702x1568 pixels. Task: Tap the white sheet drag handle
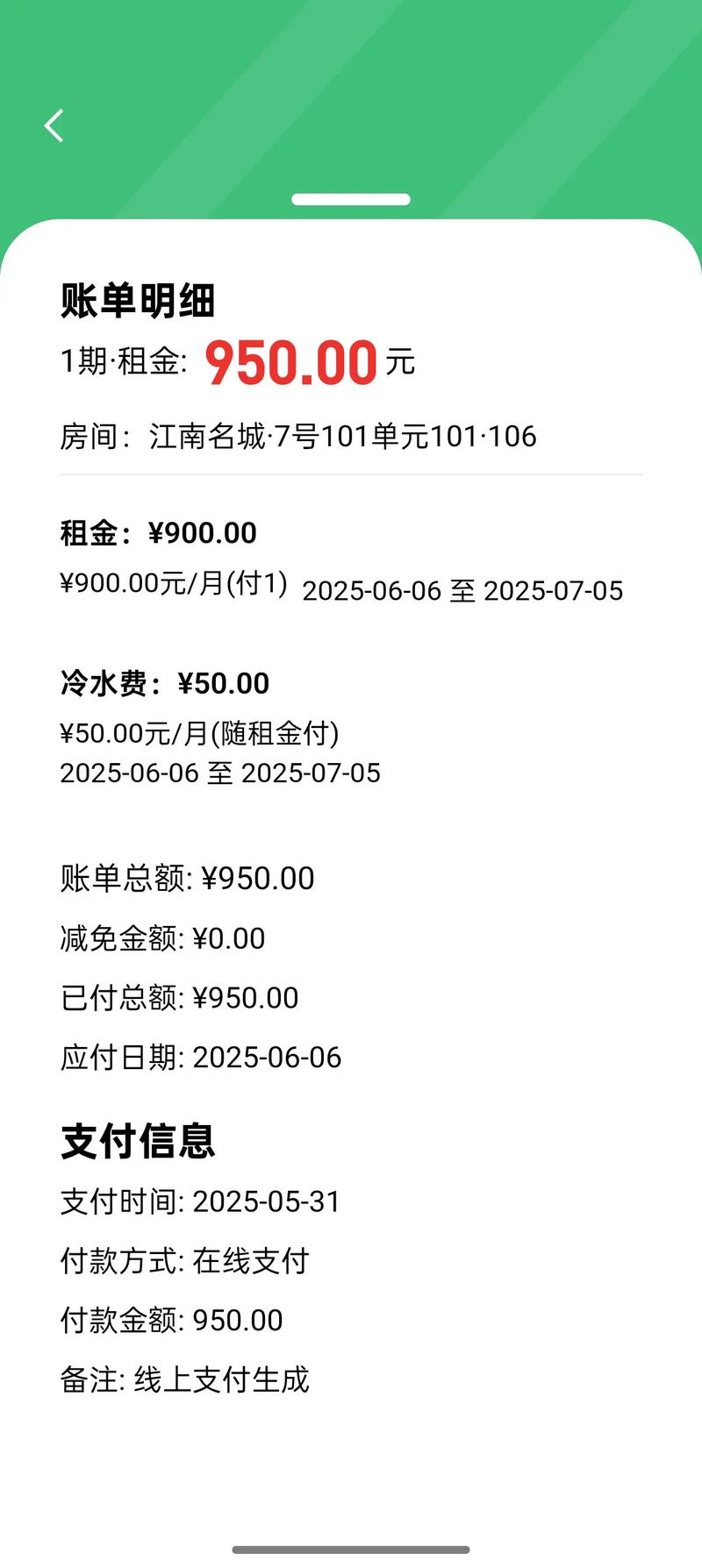click(x=351, y=200)
